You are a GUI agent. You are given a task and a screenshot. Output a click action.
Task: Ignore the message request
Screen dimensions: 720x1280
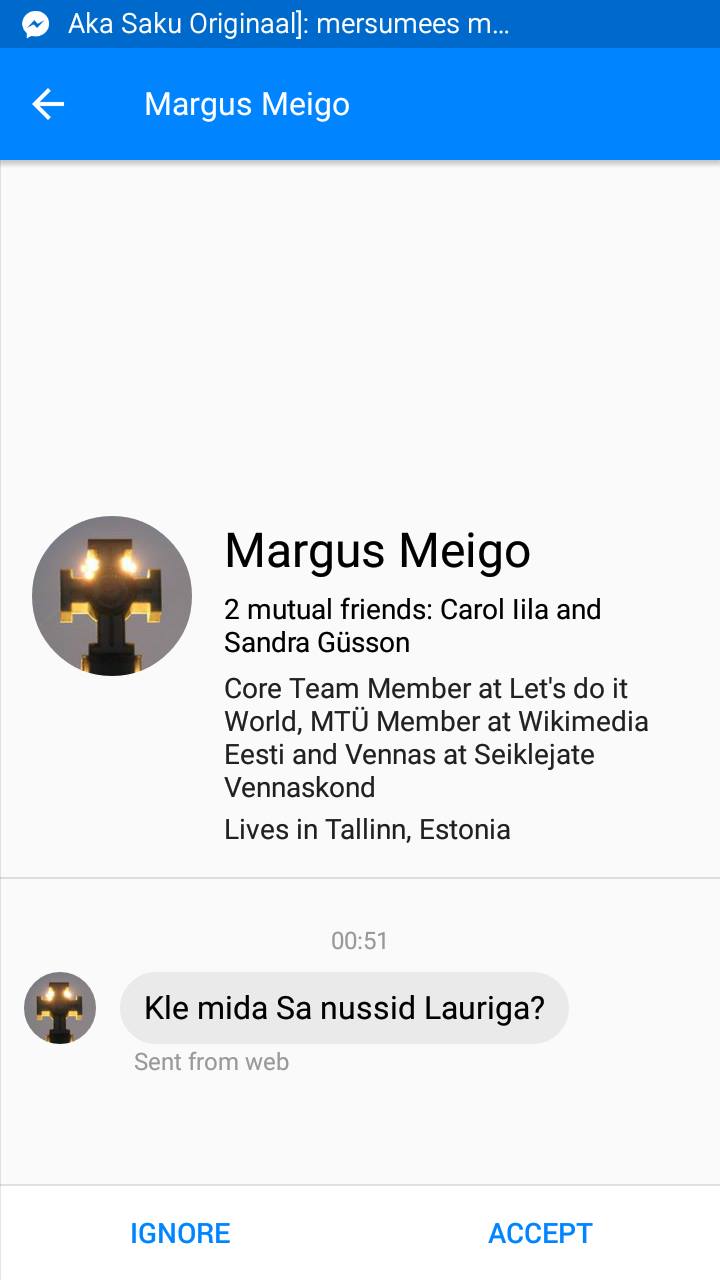pos(180,1233)
